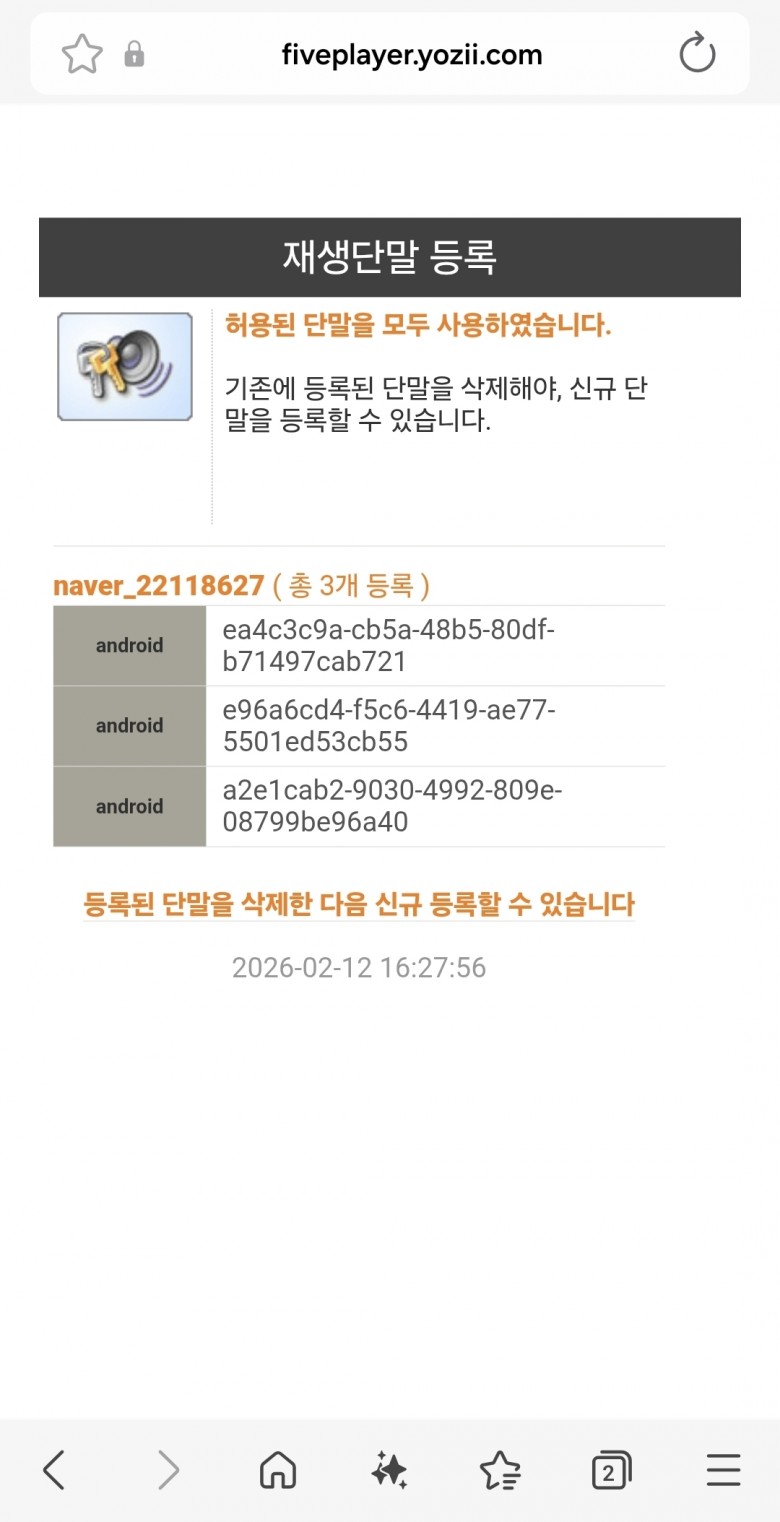Open the AI sparkle assistant
The image size is (780, 1522).
pos(389,1470)
